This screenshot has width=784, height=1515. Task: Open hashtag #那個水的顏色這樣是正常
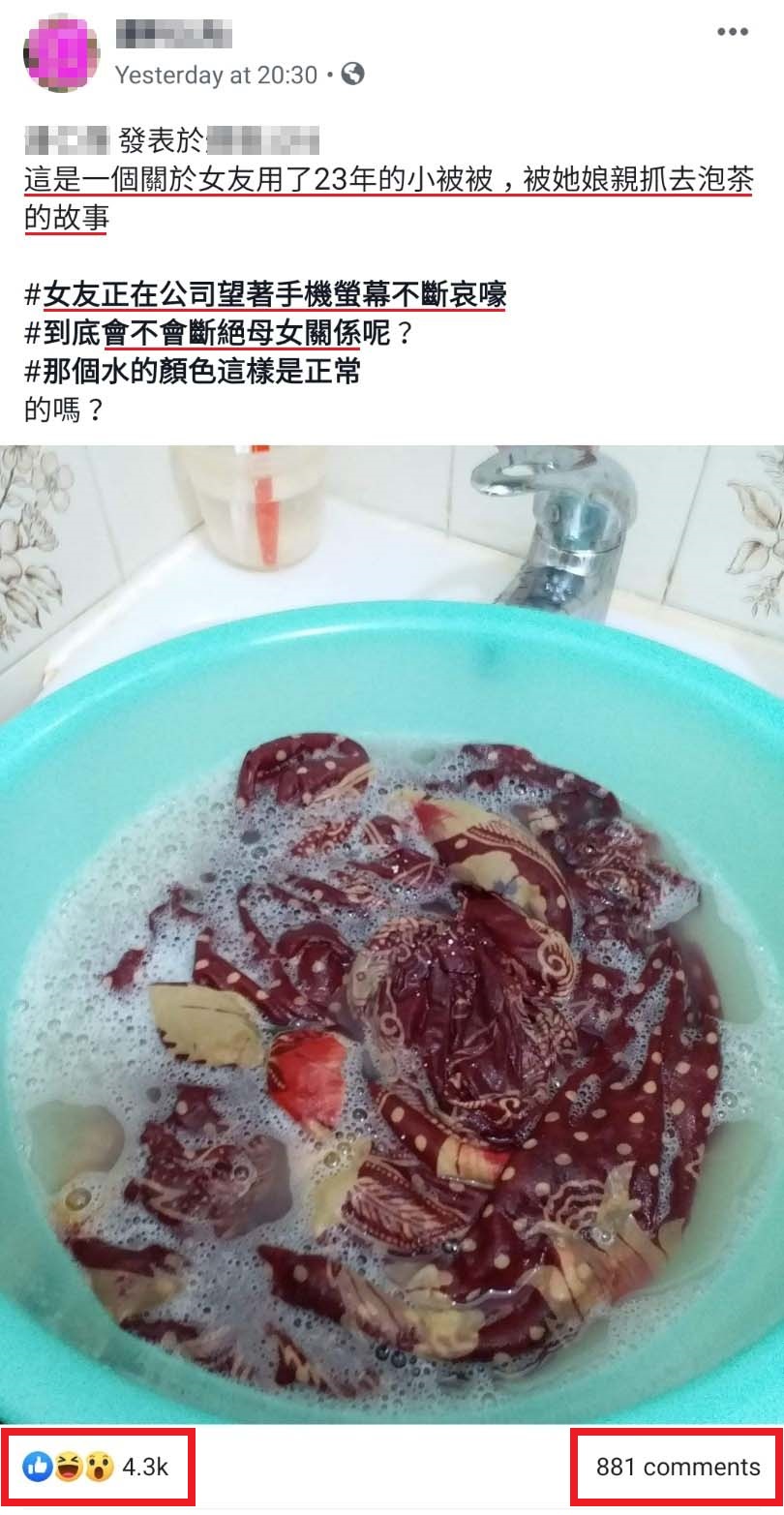click(x=192, y=372)
